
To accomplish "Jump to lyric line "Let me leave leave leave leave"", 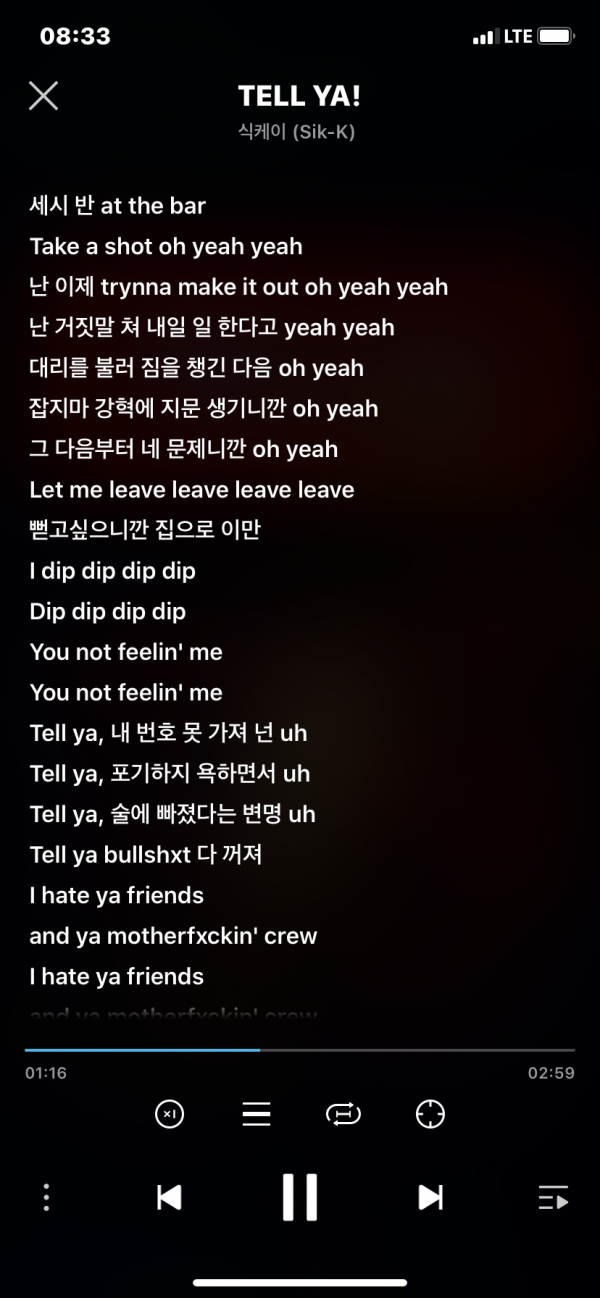I will [x=192, y=490].
